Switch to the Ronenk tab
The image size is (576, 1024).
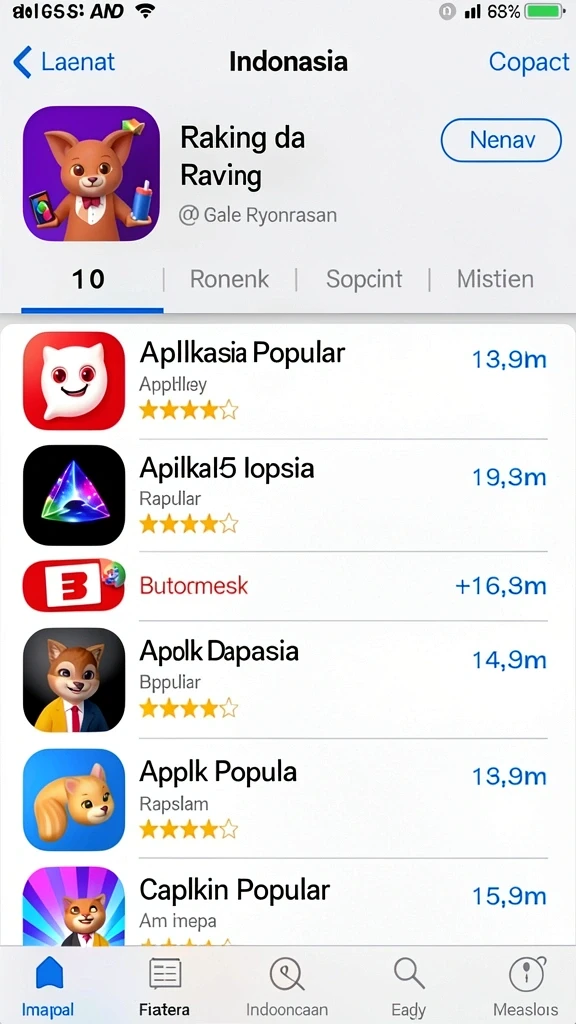click(x=229, y=280)
